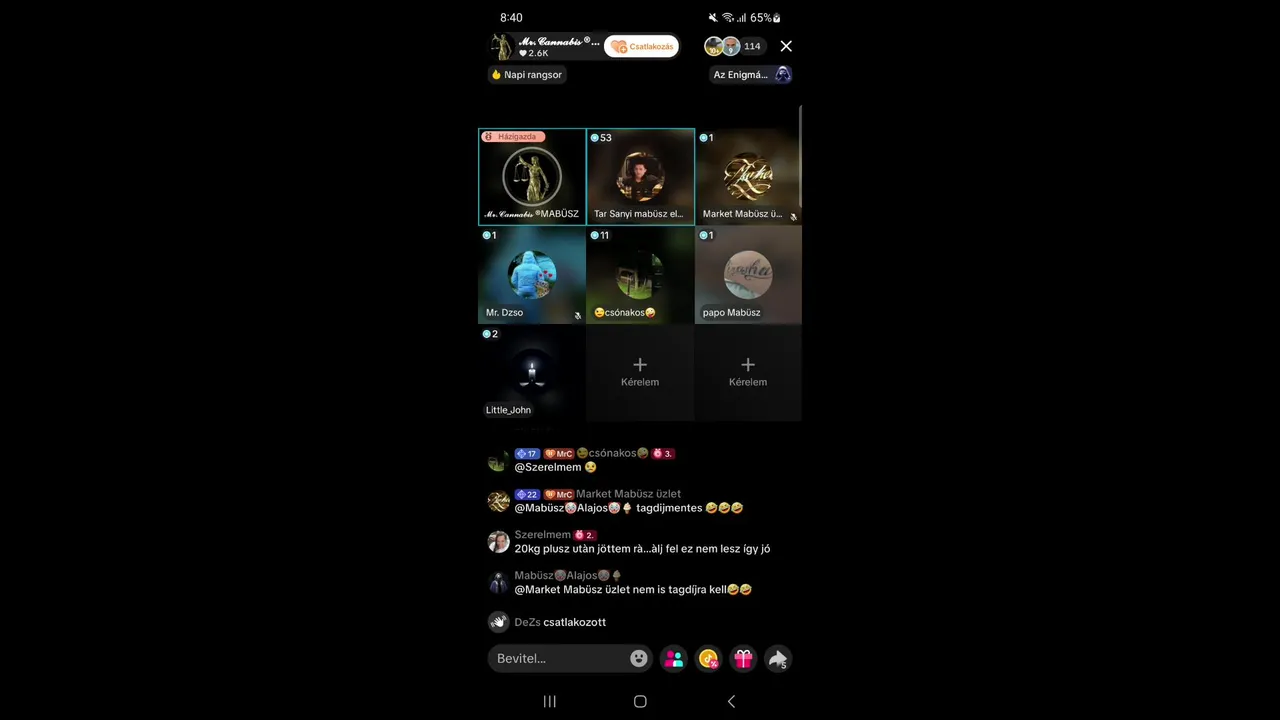Share this live room

pos(777,658)
